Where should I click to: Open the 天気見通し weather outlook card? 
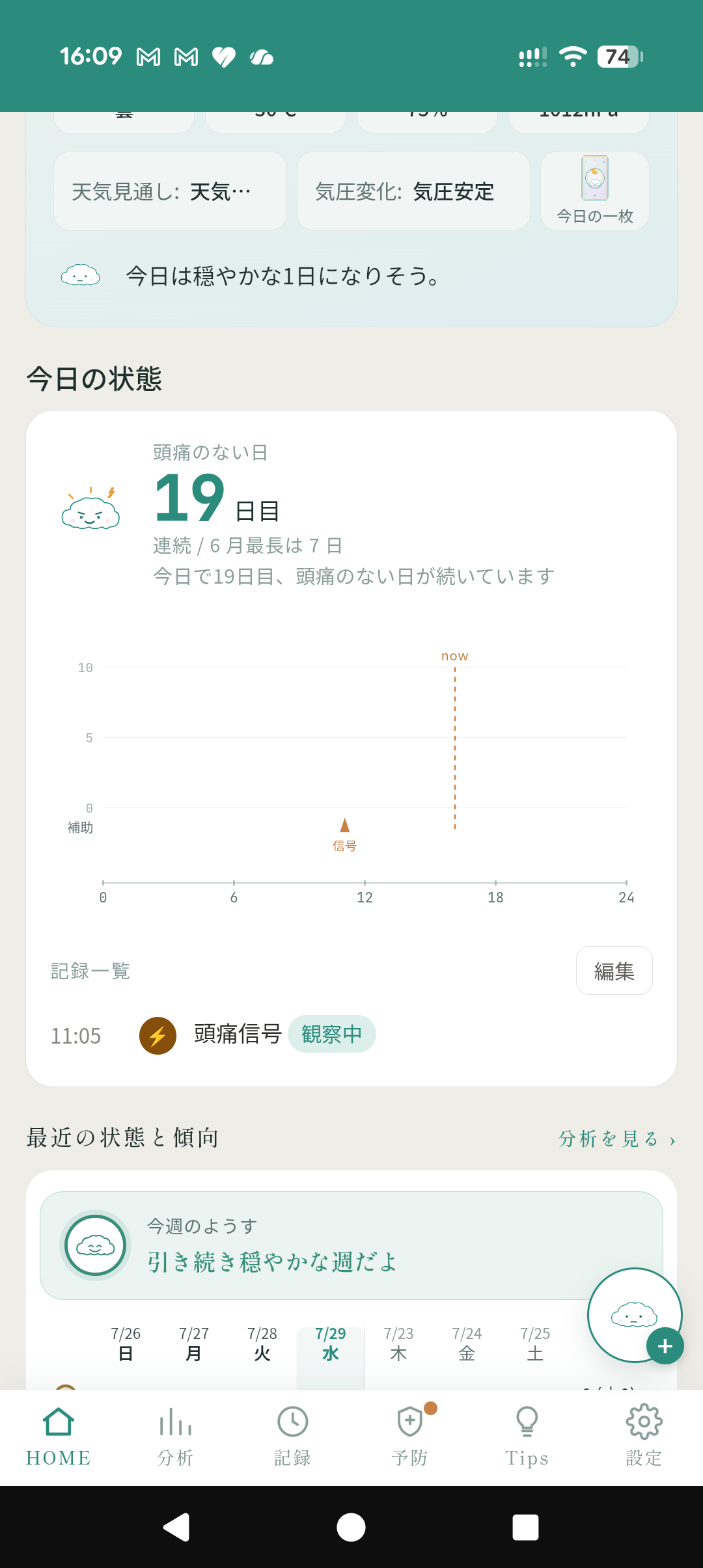click(x=170, y=191)
